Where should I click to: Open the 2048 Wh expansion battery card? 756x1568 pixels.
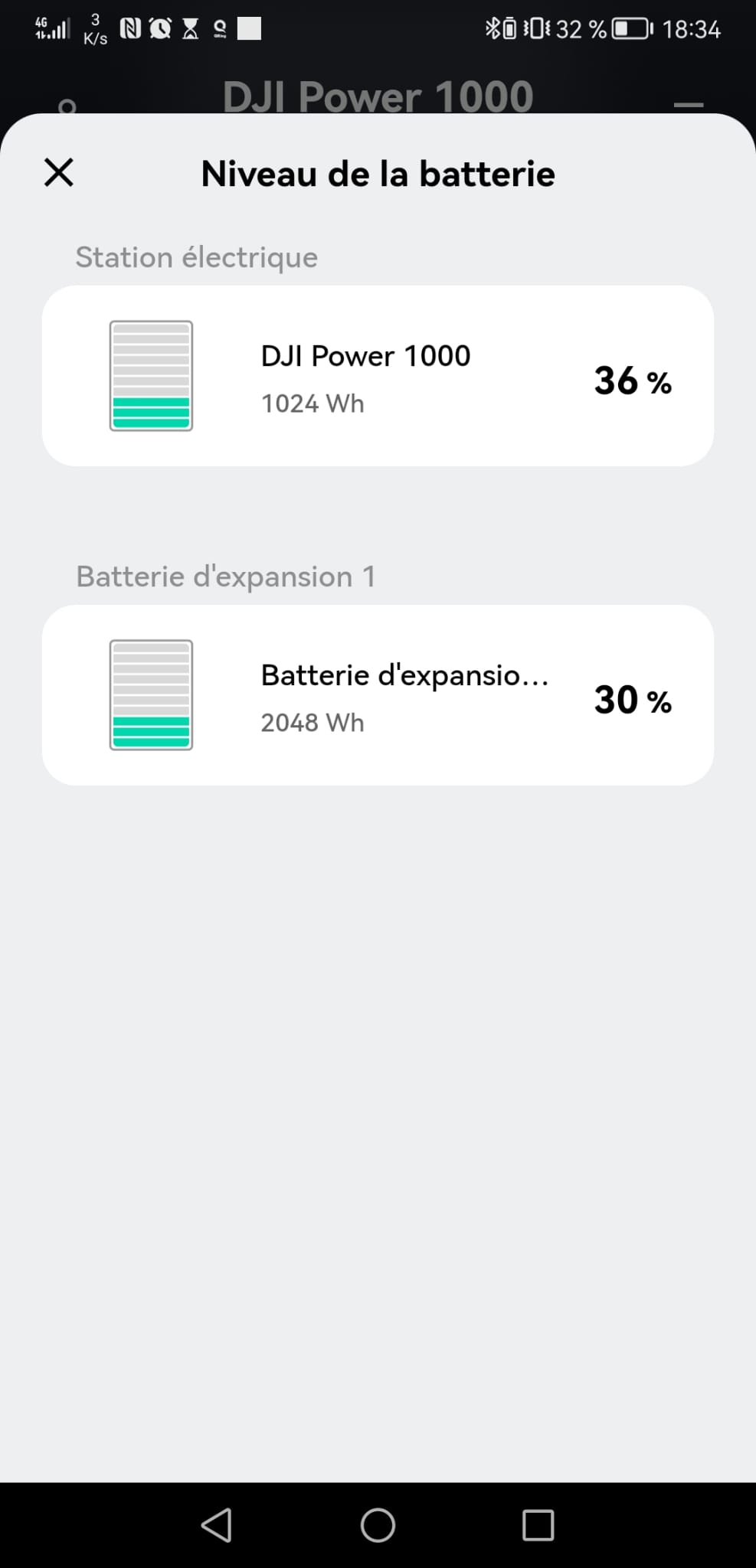click(378, 695)
